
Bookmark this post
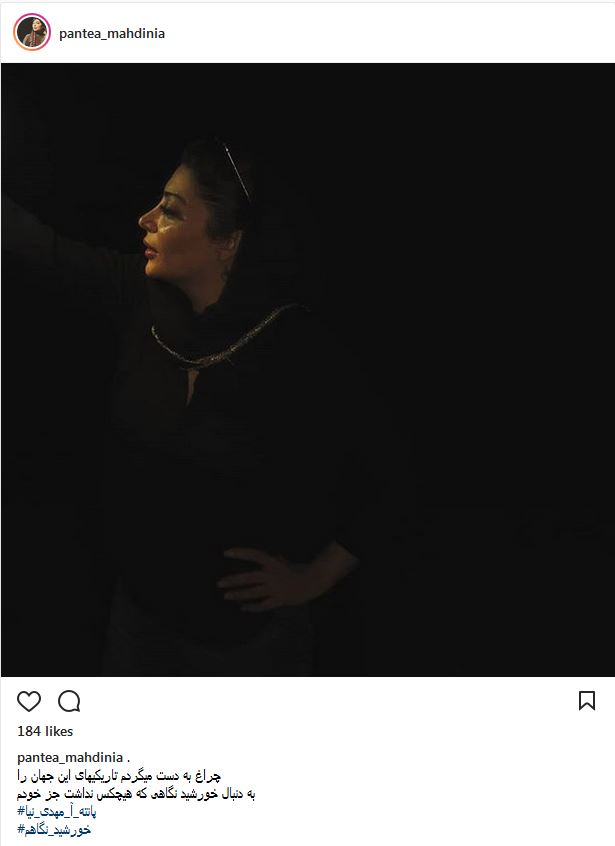tap(587, 701)
